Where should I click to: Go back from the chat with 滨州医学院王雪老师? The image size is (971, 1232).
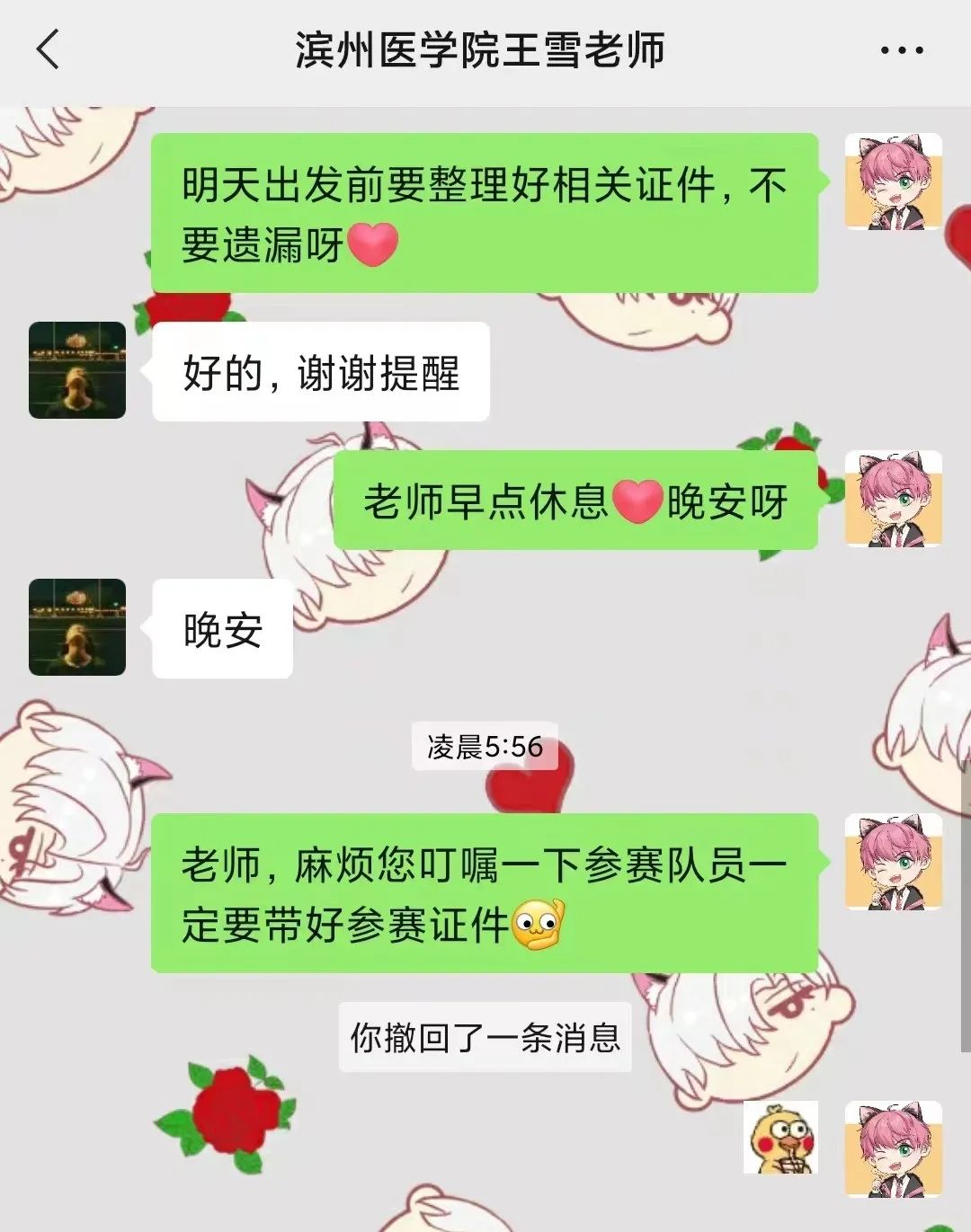[x=49, y=49]
